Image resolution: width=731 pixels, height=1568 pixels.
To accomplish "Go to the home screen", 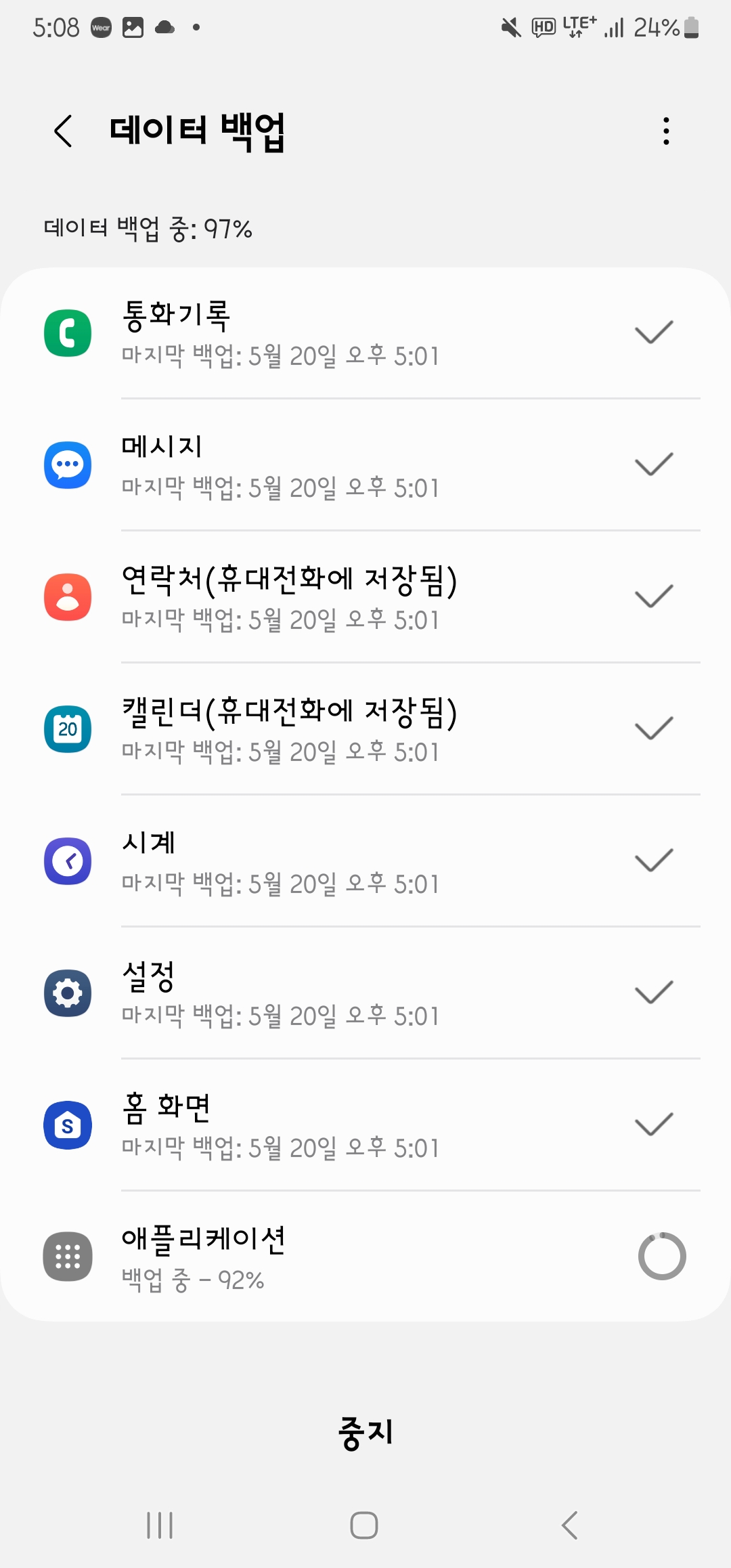I will point(364,1525).
